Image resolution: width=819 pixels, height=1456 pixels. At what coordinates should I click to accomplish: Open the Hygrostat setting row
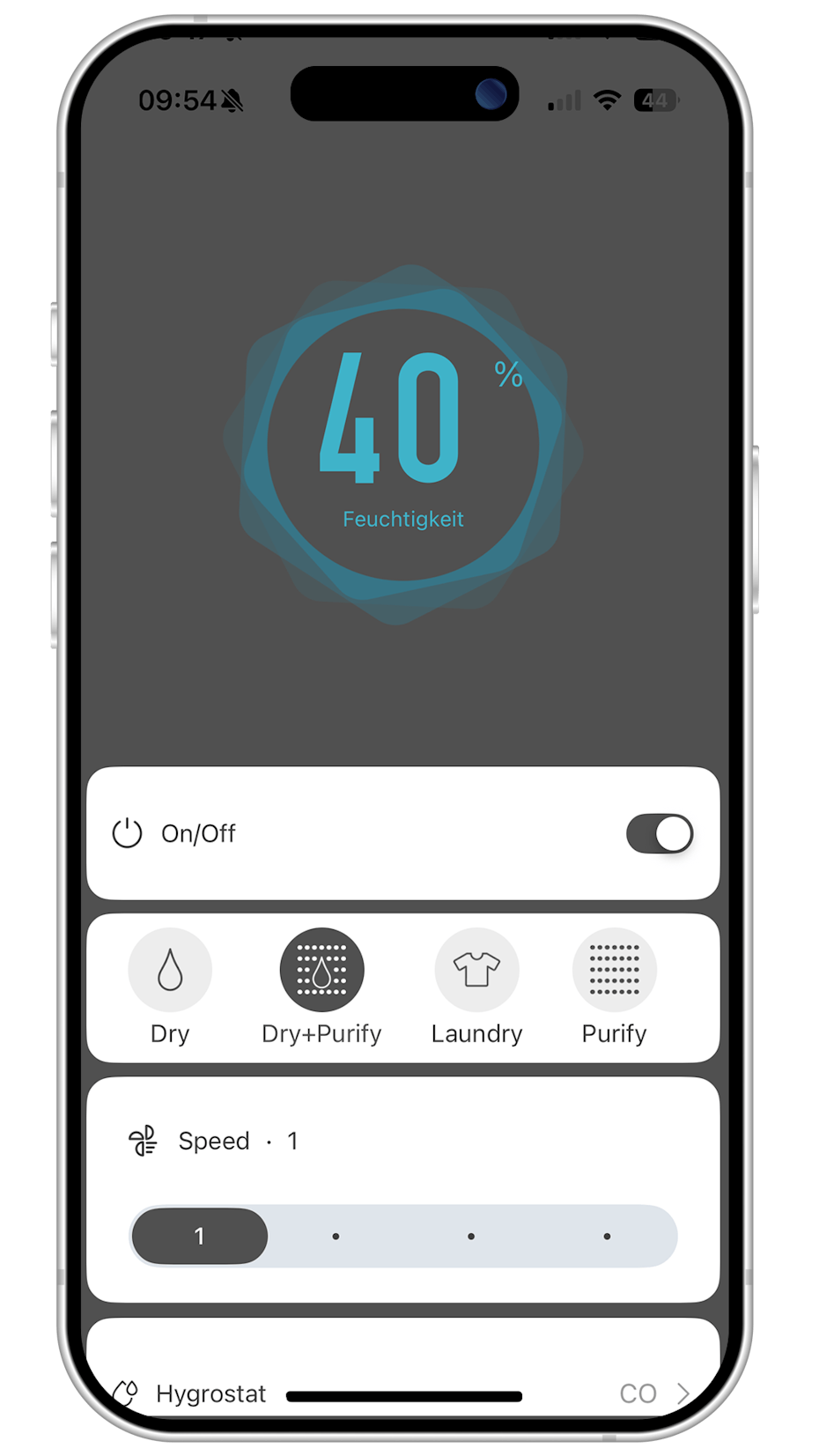point(402,1393)
